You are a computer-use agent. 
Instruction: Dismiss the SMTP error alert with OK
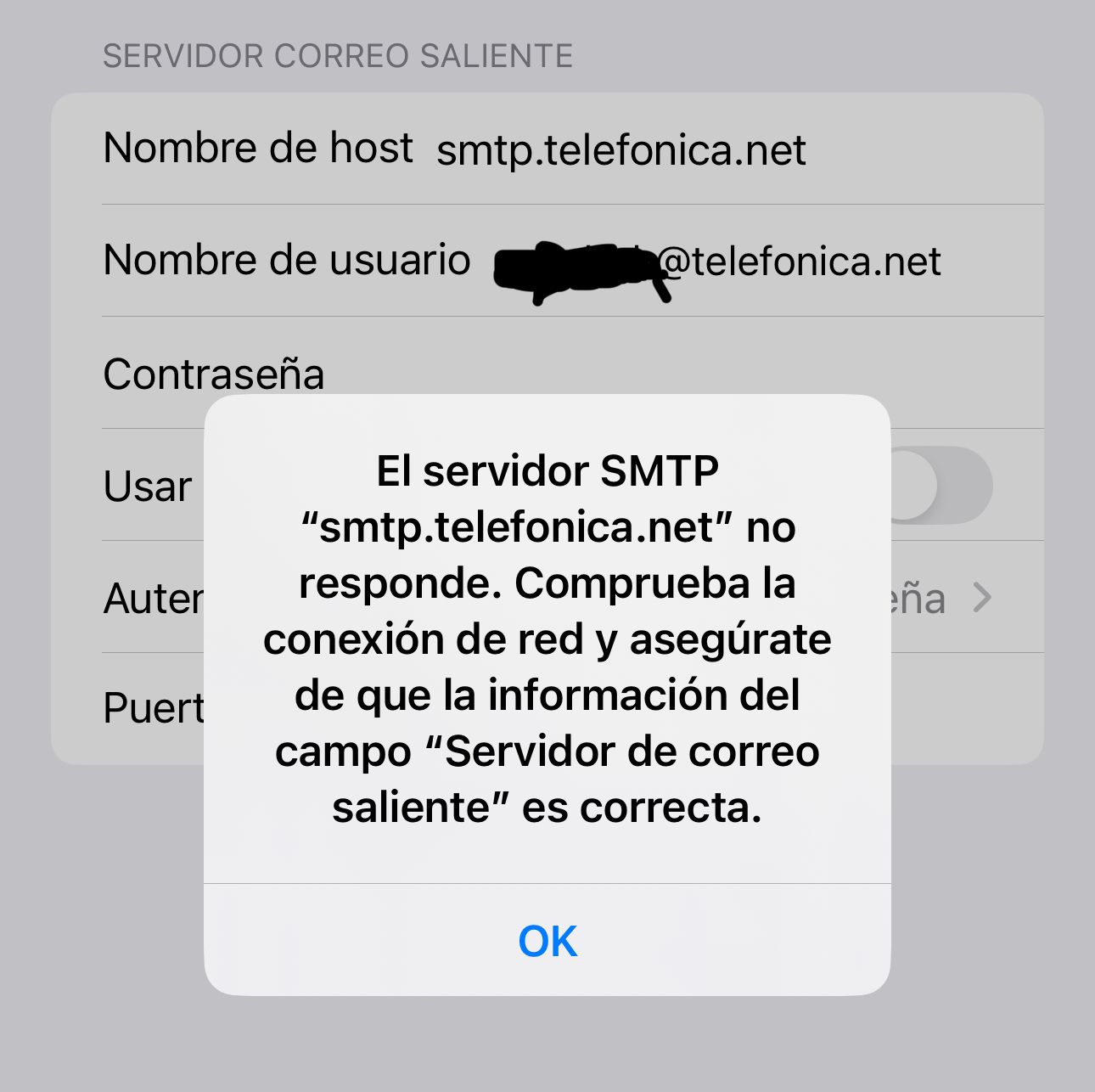point(547,941)
